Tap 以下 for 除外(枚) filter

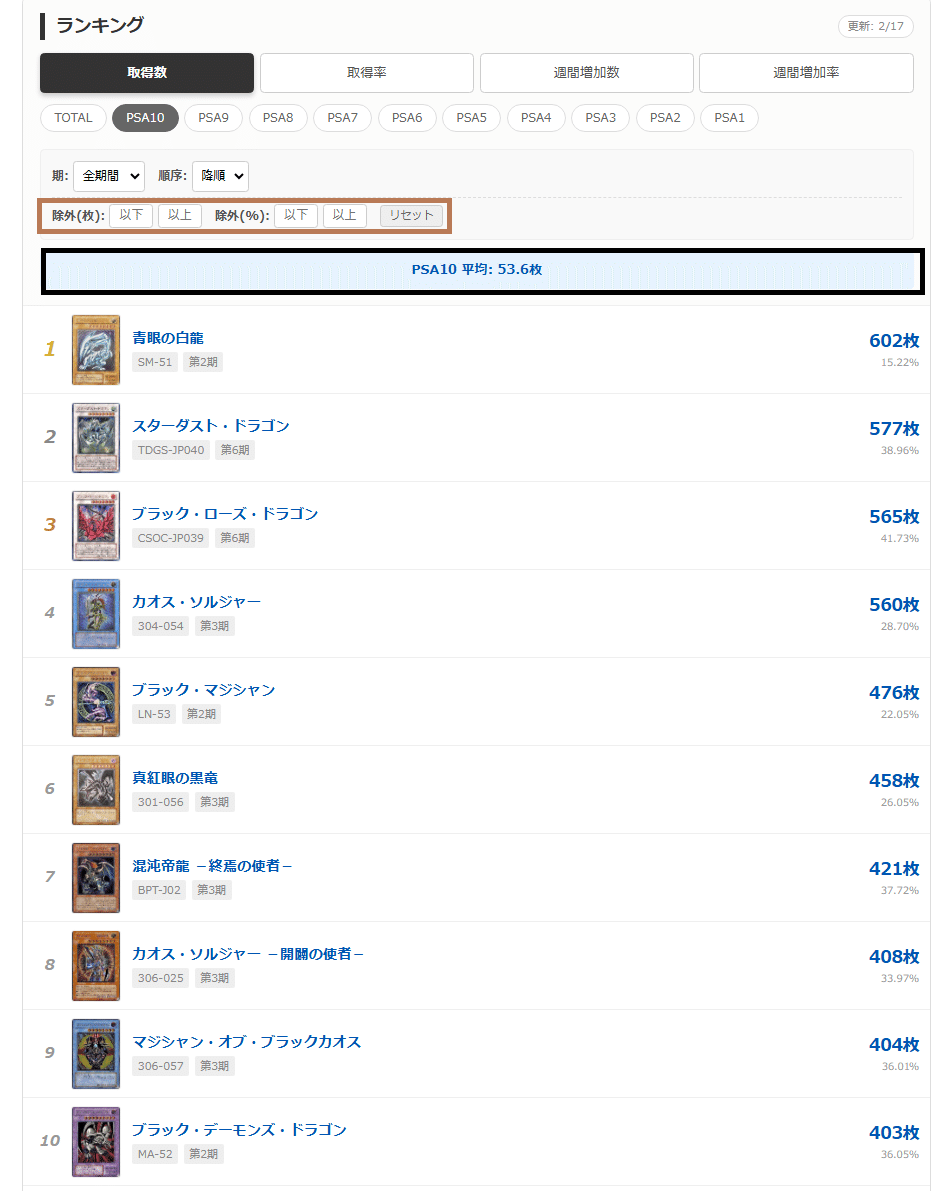coord(131,216)
